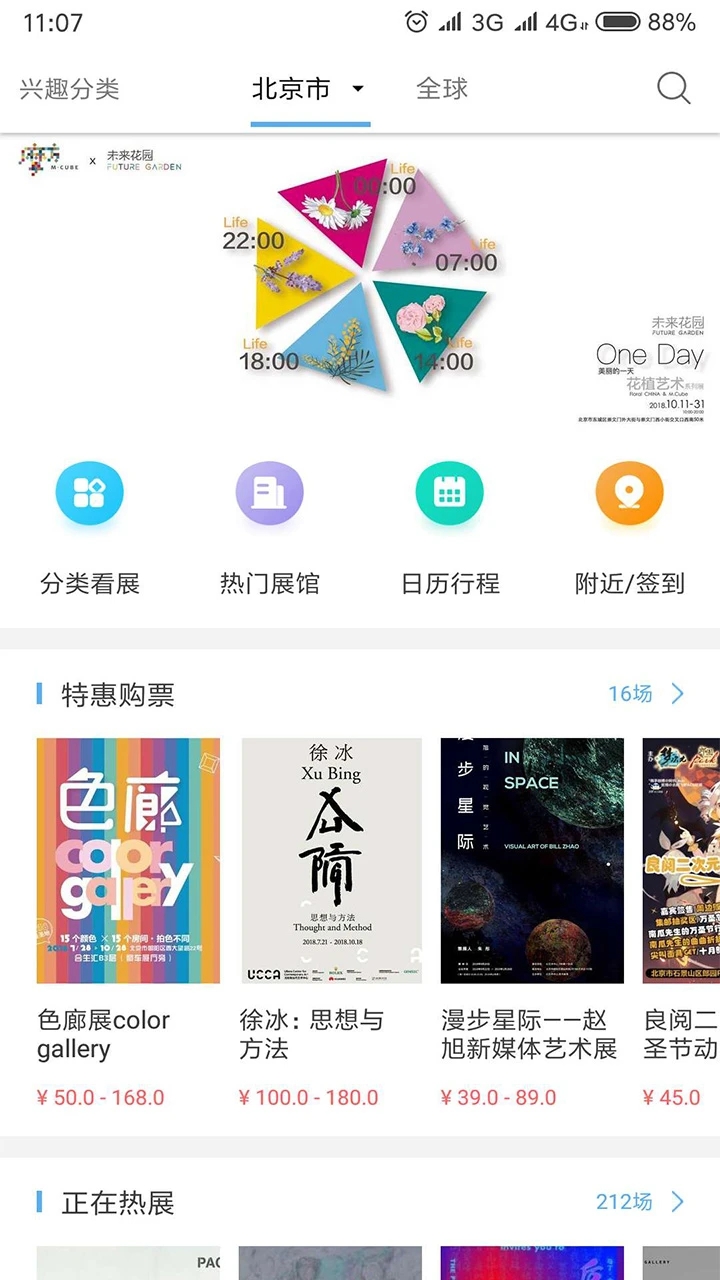The width and height of the screenshot is (720, 1280).
Task: View all 212场 currently hot exhibitions
Action: [641, 1202]
